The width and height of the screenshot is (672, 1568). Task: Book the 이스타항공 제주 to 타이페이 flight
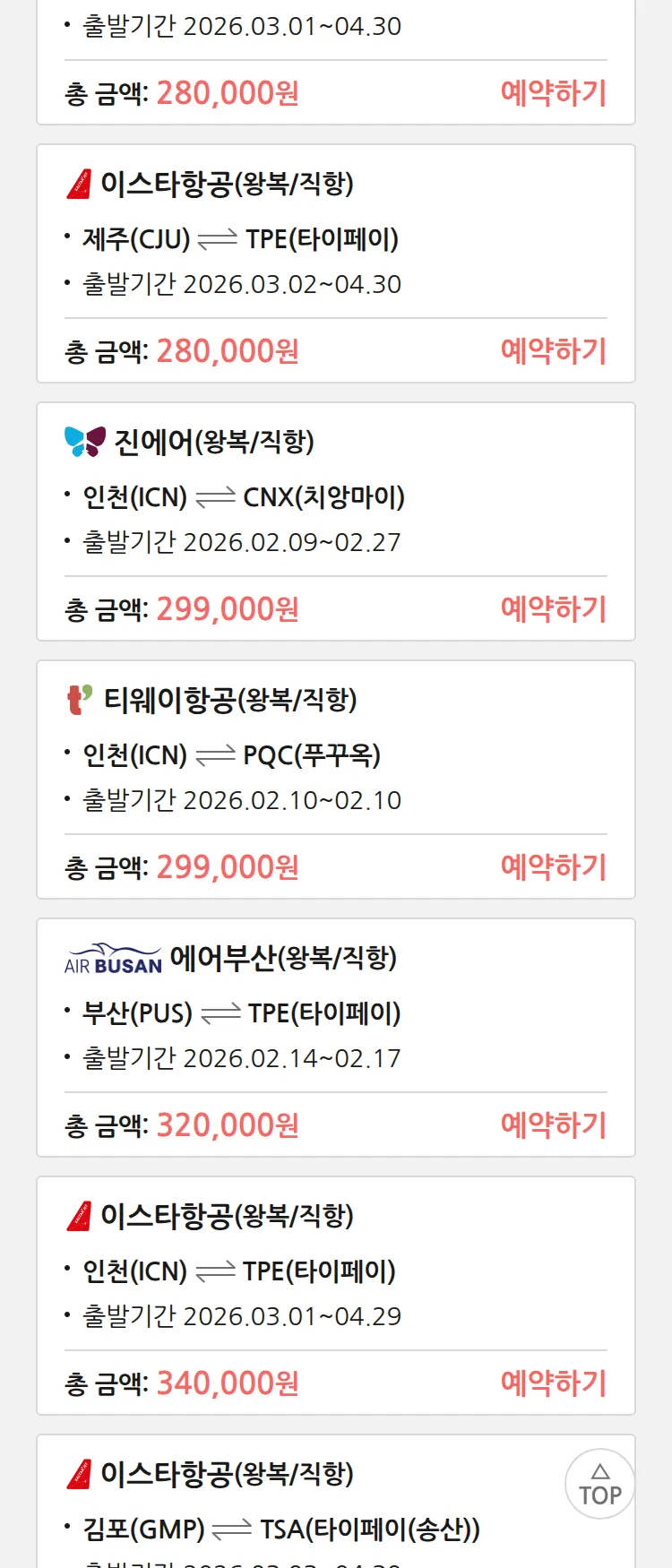tap(553, 351)
